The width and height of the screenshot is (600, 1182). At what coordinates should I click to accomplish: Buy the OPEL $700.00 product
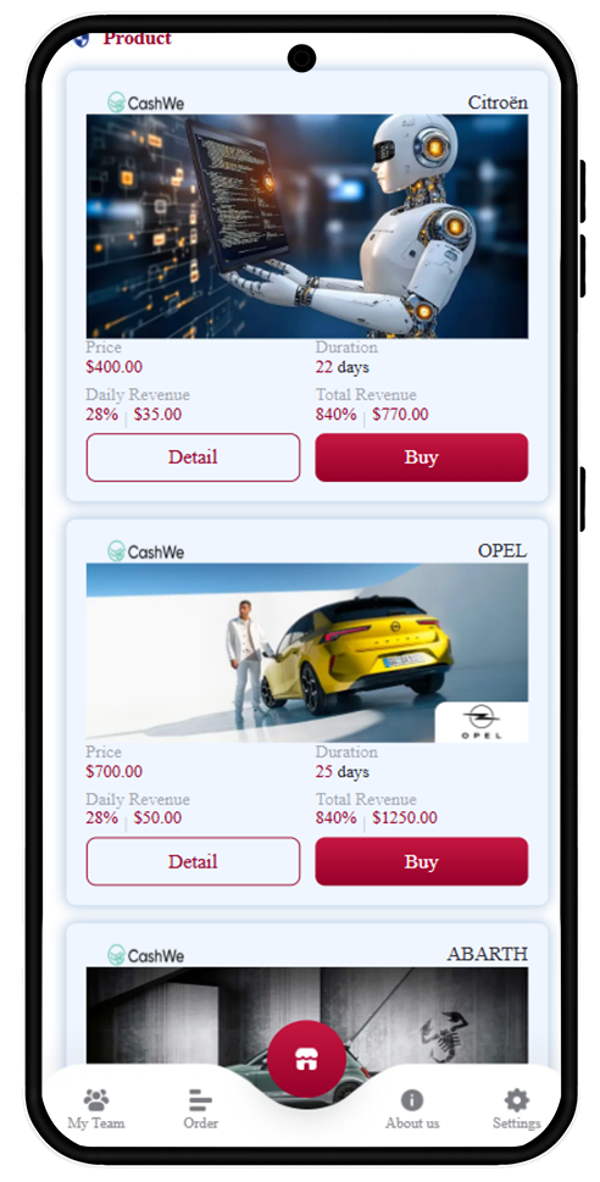coord(421,861)
